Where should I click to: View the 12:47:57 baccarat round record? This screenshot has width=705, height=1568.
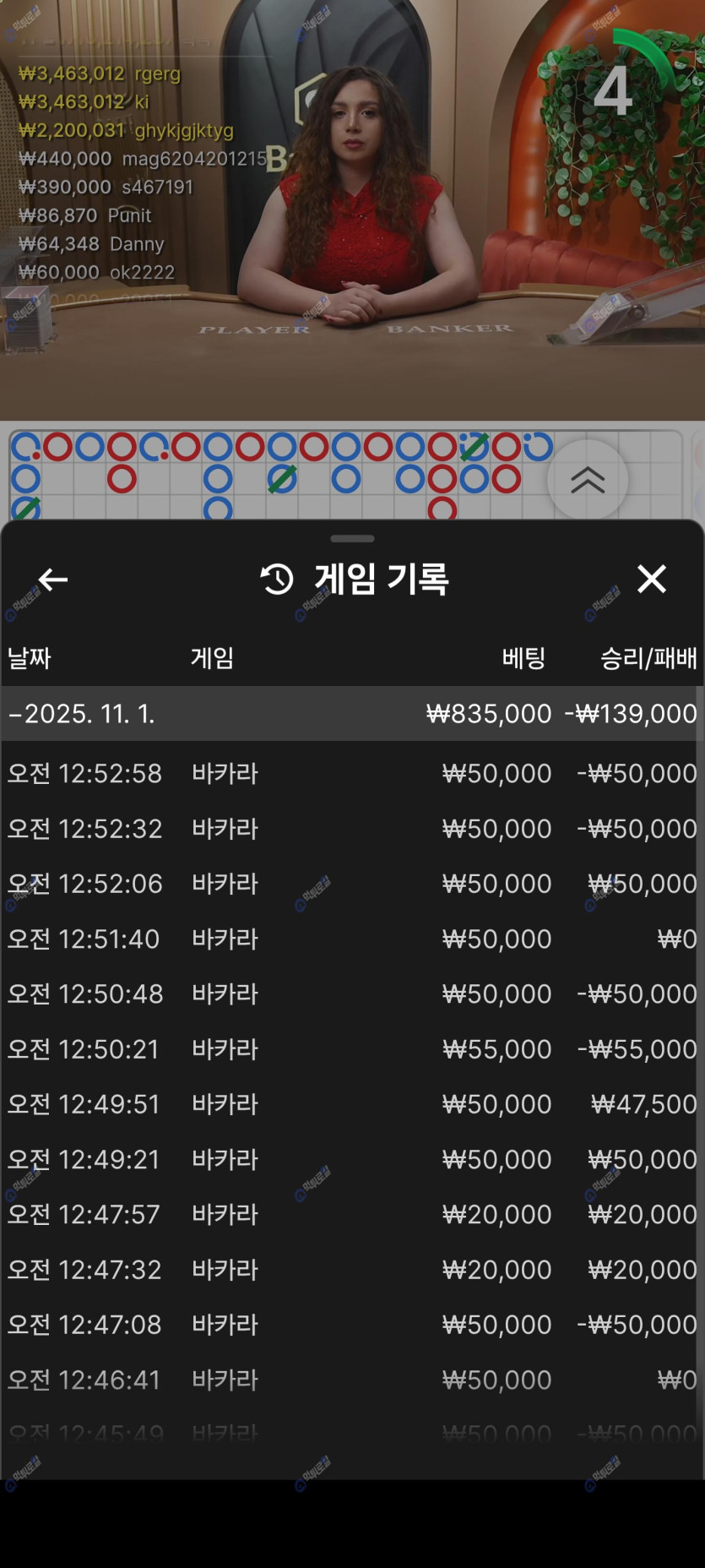point(352,1214)
